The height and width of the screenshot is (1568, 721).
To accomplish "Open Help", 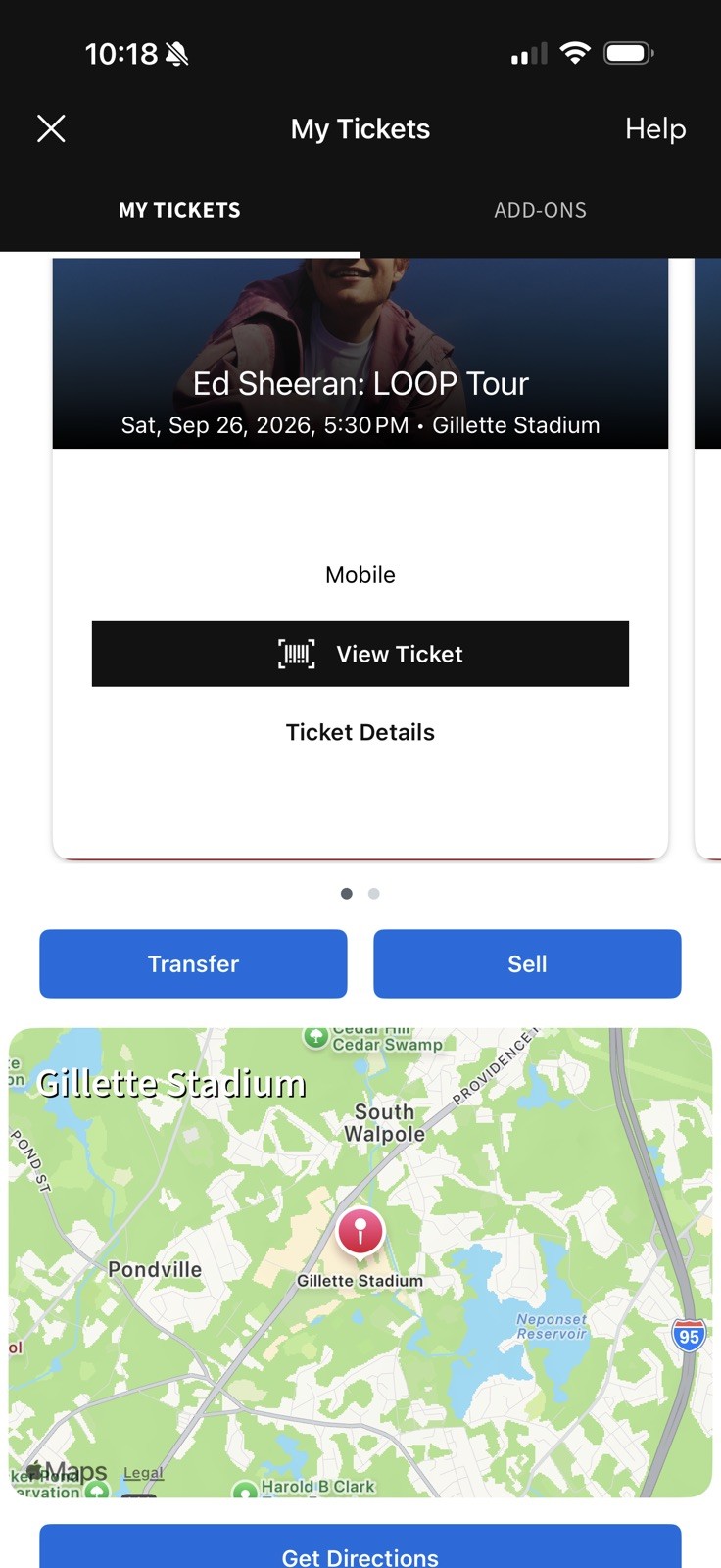I will point(654,128).
